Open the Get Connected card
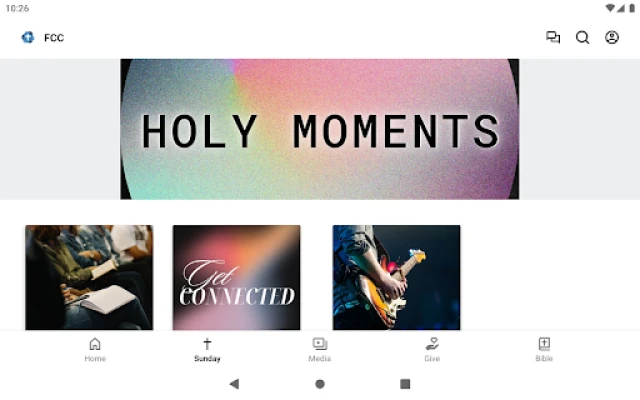 click(236, 277)
